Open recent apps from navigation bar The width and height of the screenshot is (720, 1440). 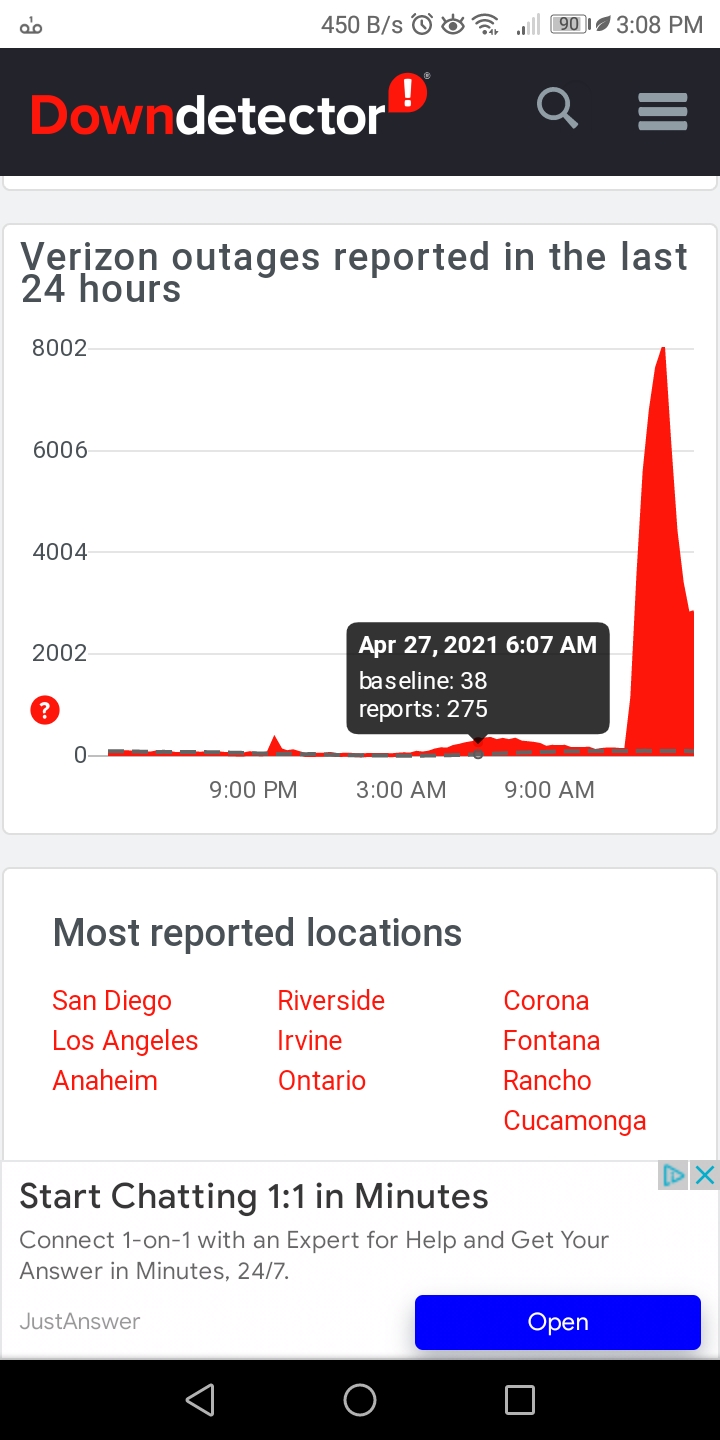tap(520, 1400)
